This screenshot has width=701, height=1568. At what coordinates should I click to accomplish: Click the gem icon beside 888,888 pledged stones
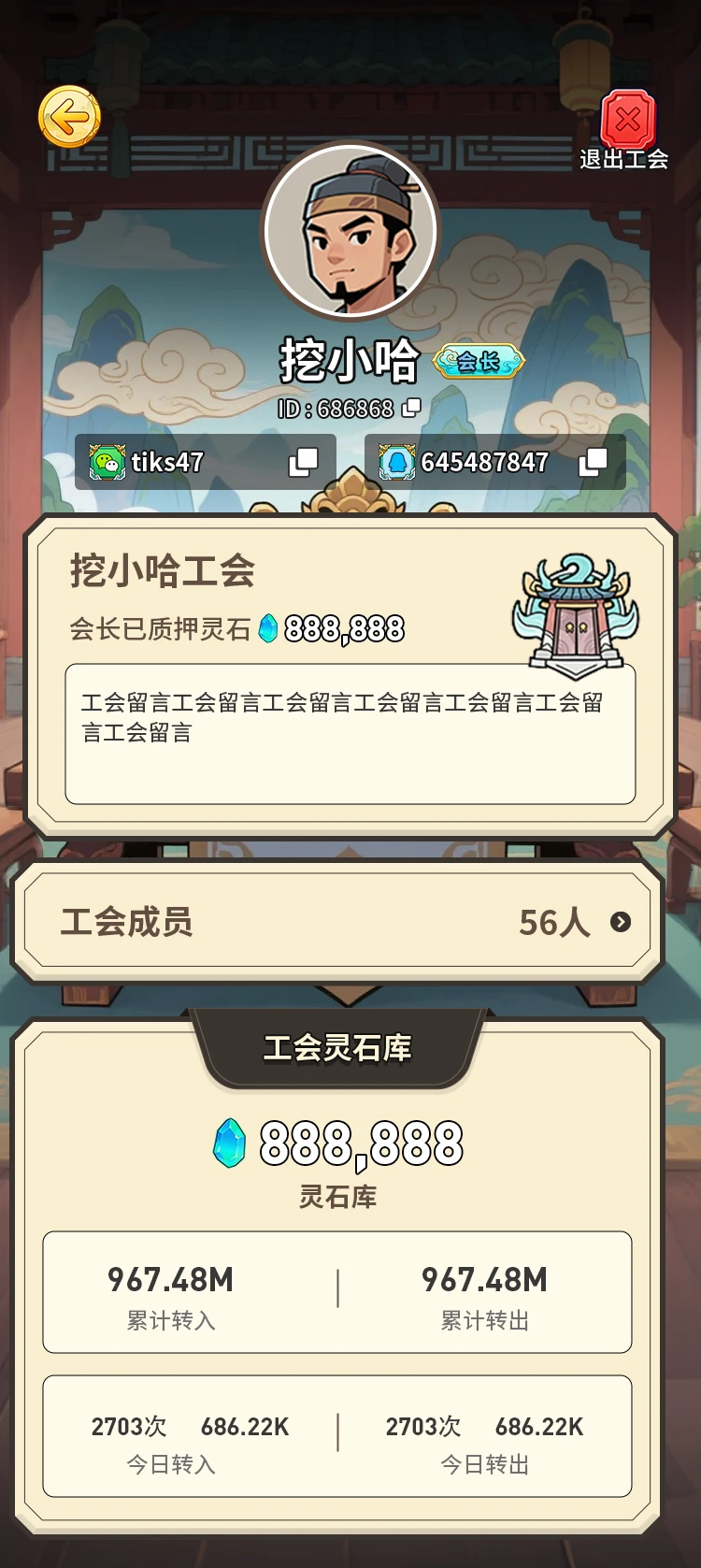pyautogui.click(x=269, y=629)
